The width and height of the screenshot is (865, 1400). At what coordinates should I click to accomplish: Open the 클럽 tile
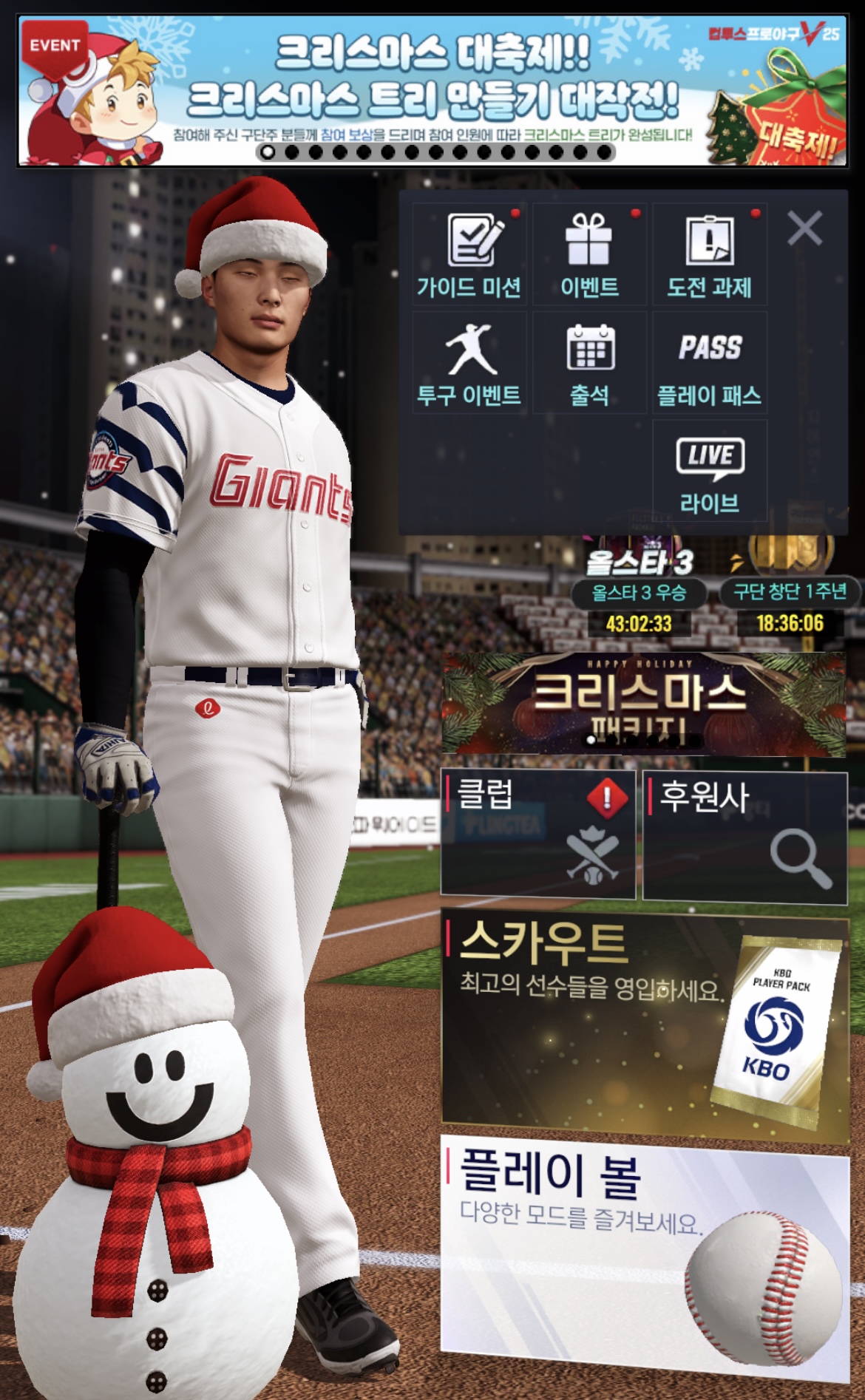537,834
